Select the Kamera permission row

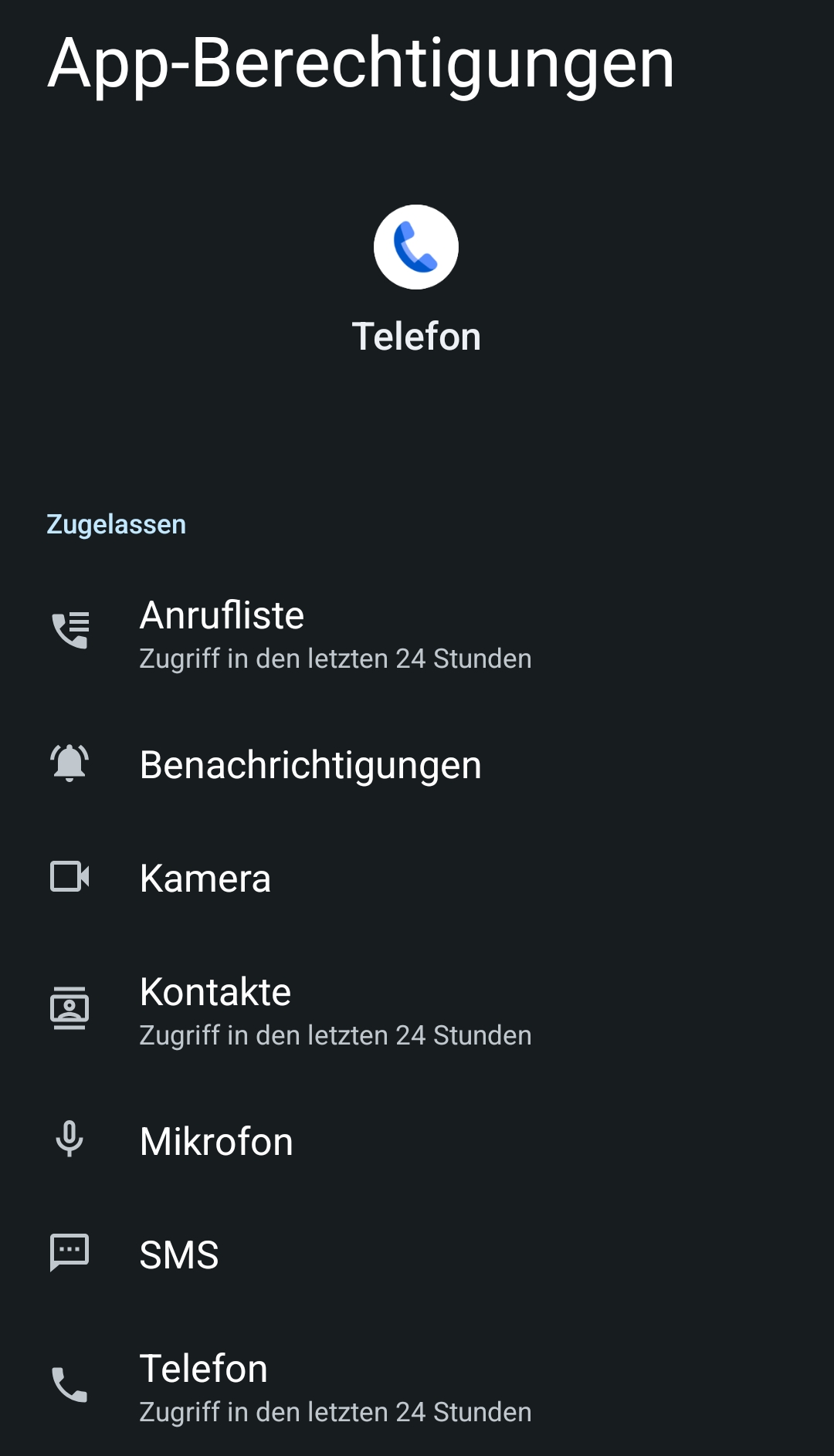coord(205,879)
